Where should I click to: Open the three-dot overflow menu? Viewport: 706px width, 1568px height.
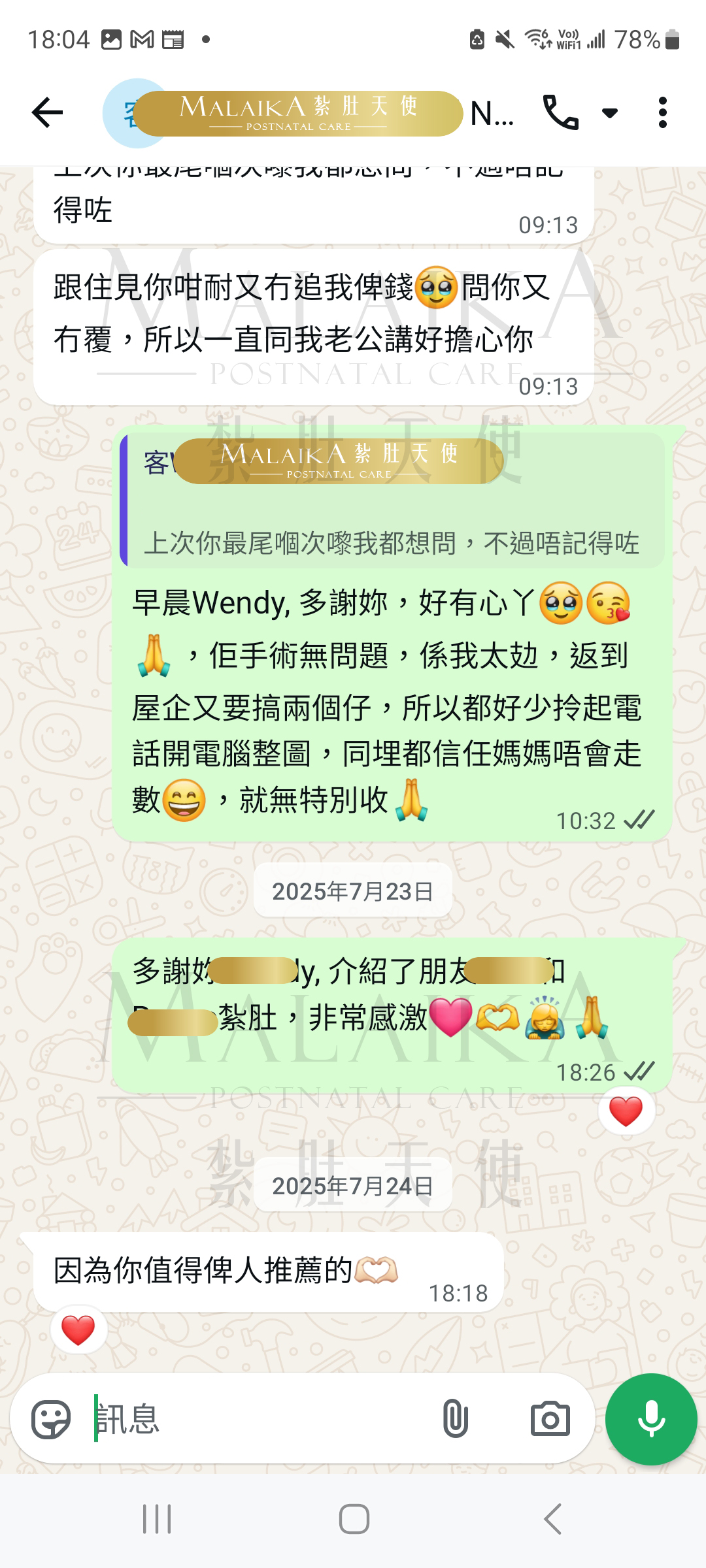(662, 112)
